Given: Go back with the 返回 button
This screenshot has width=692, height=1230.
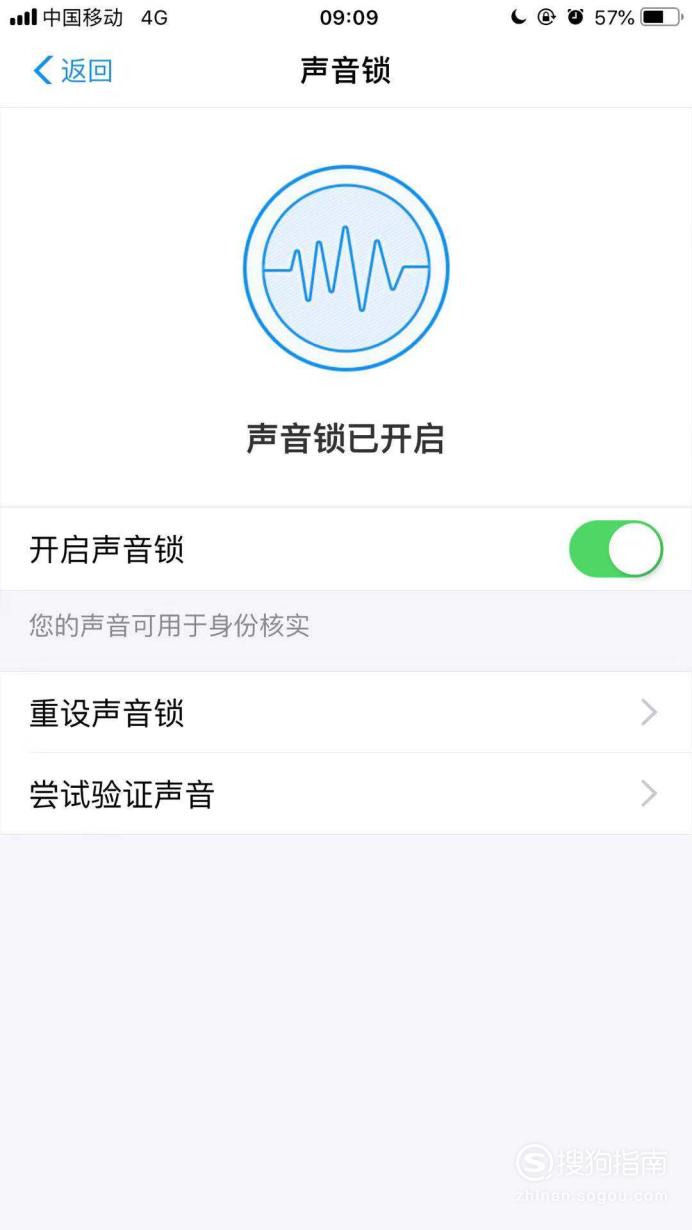Looking at the screenshot, I should [72, 71].
